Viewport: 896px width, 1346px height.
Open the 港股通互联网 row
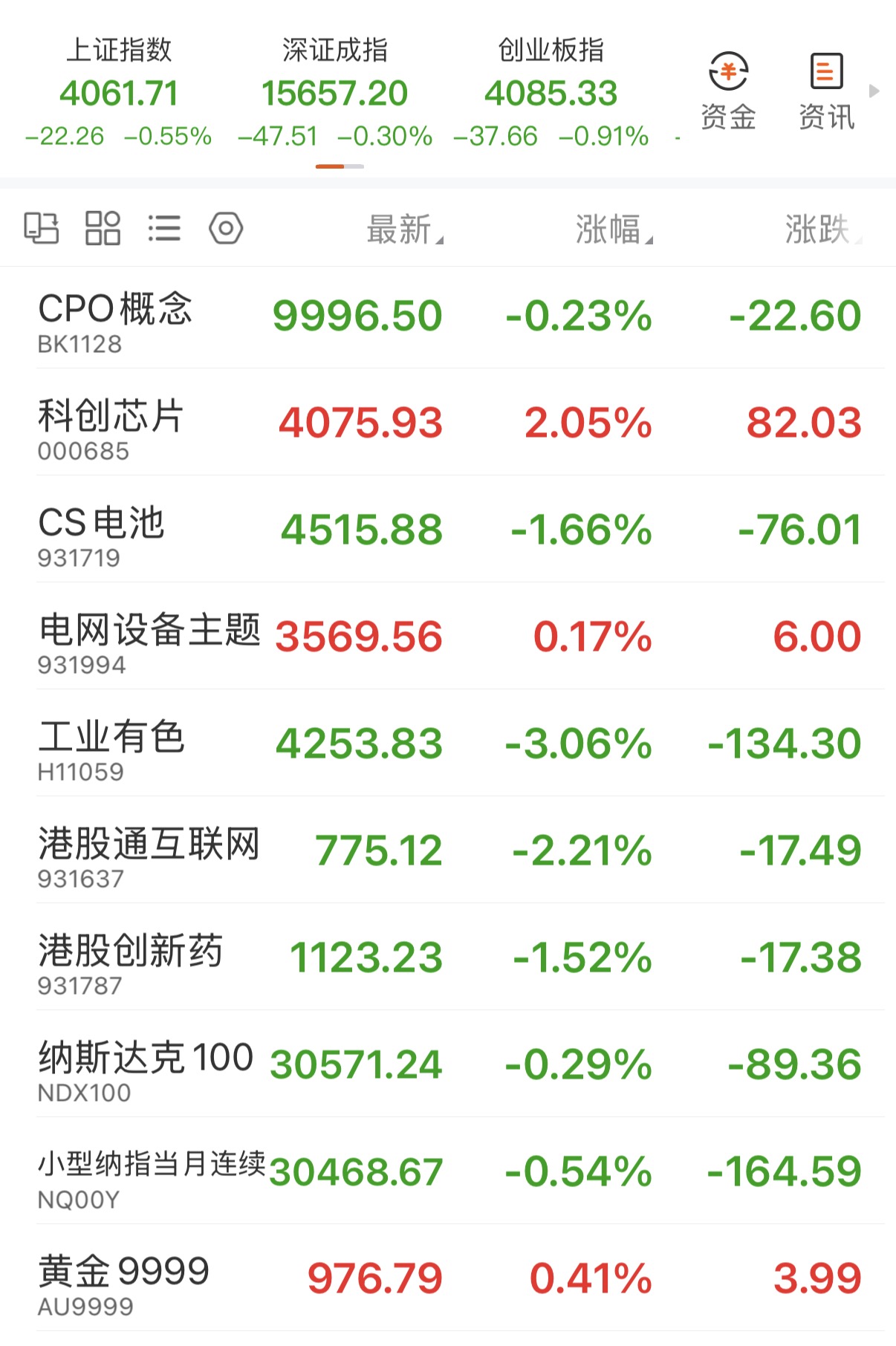[x=448, y=850]
